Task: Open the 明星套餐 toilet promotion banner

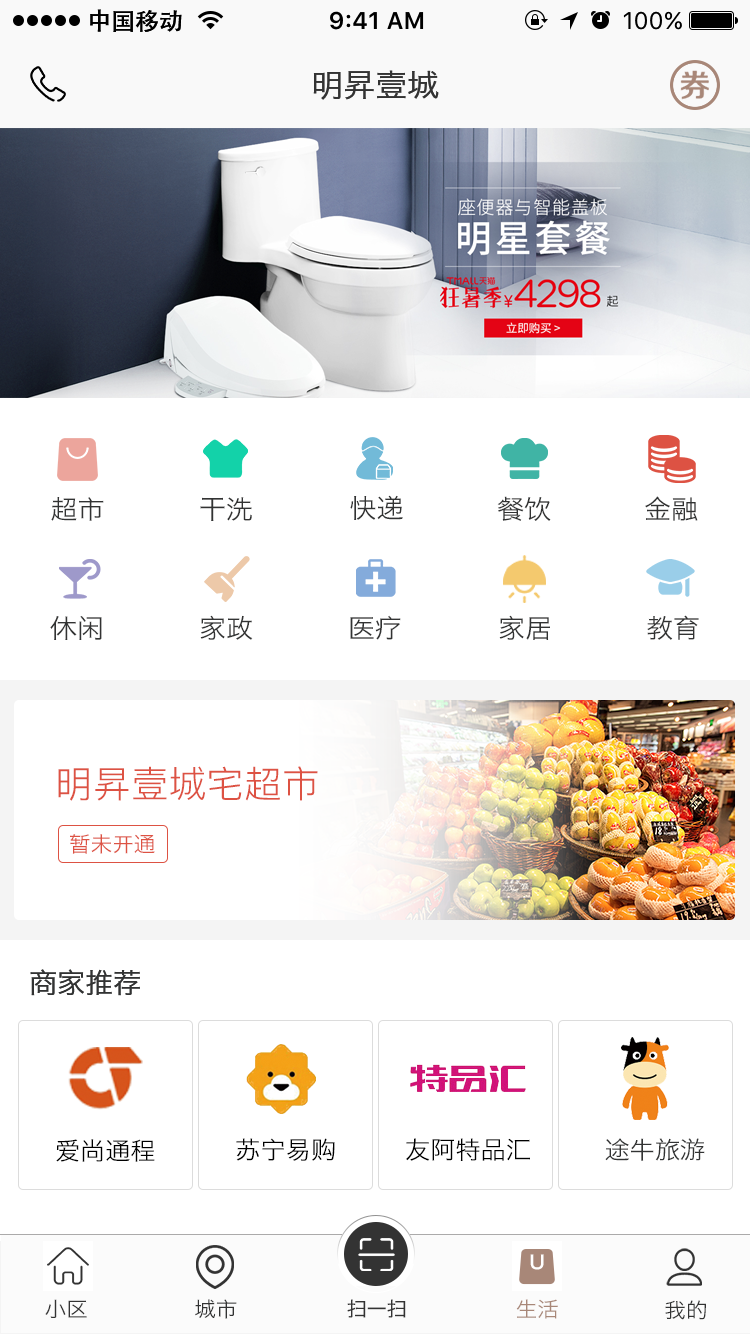Action: 375,263
